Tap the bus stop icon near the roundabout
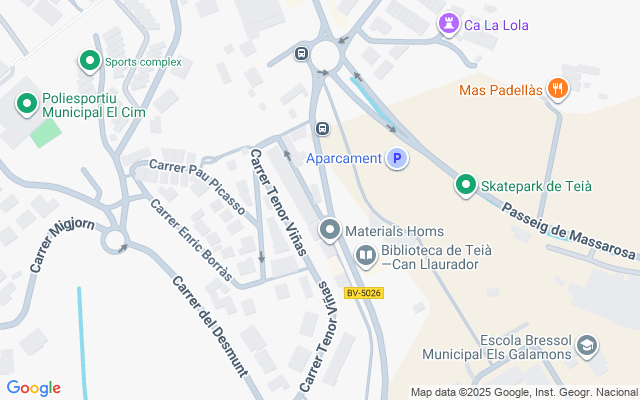Screen dimensions: 640x400 click(302, 54)
